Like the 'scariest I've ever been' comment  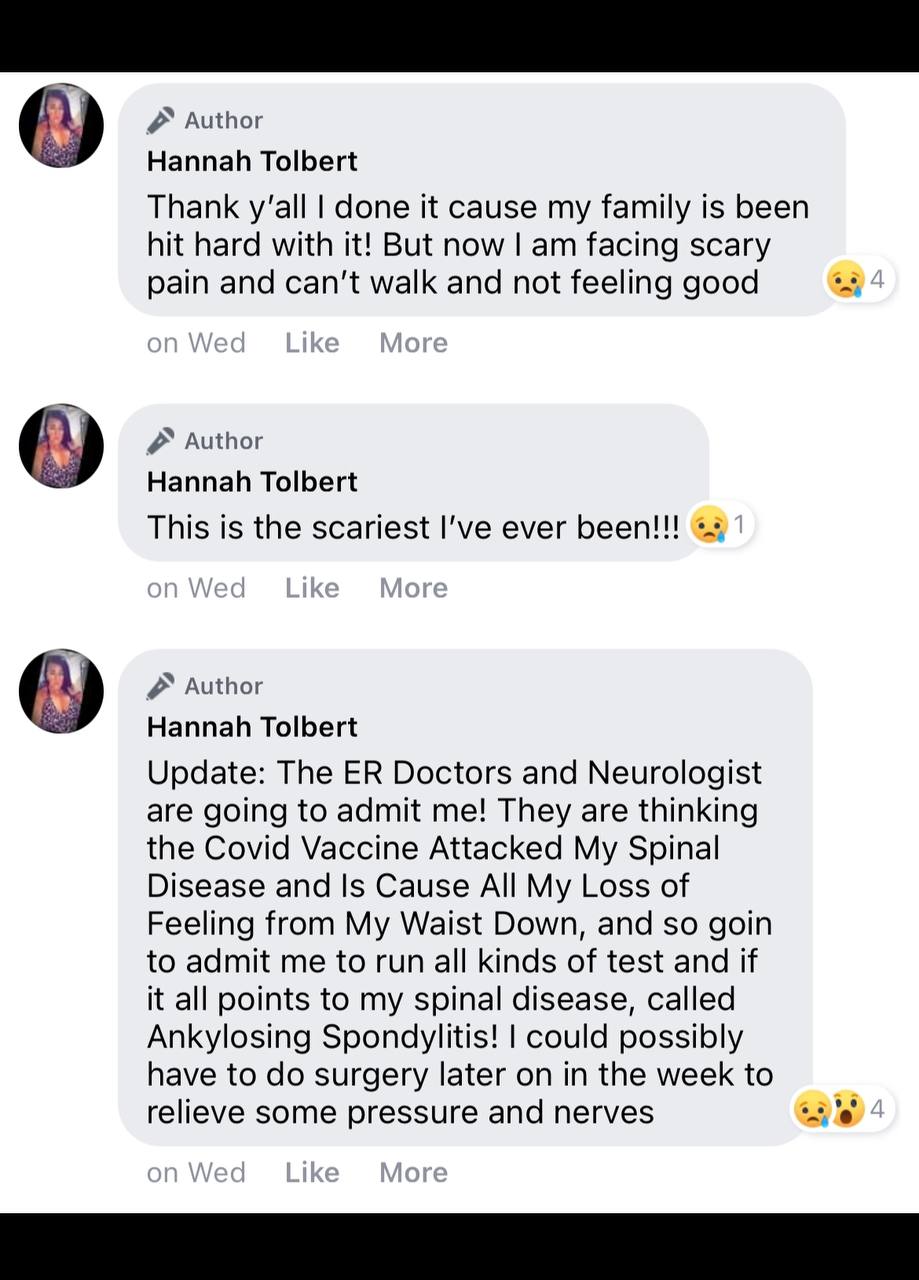pyautogui.click(x=312, y=588)
